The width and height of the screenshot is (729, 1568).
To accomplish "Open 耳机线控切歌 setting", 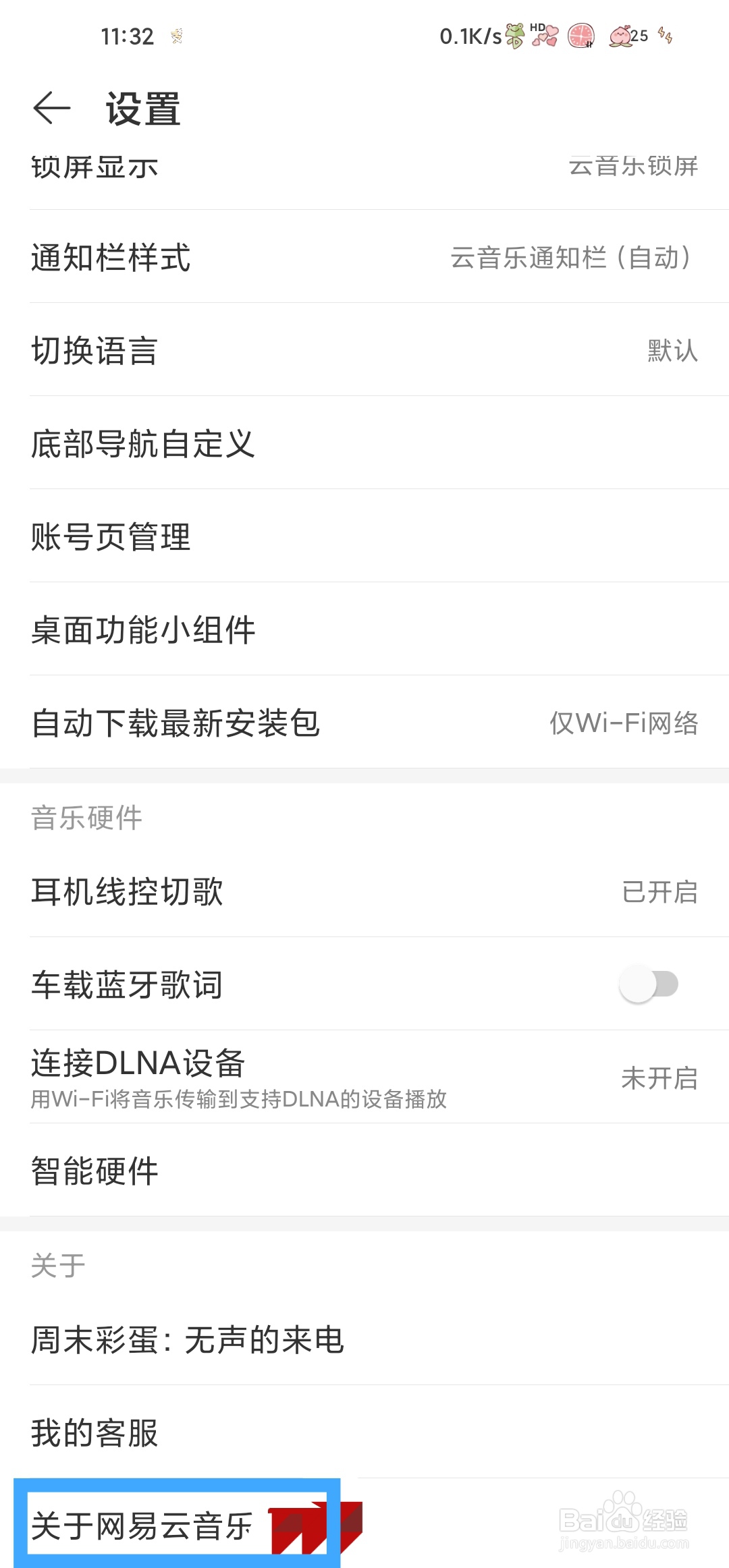I will coord(364,891).
